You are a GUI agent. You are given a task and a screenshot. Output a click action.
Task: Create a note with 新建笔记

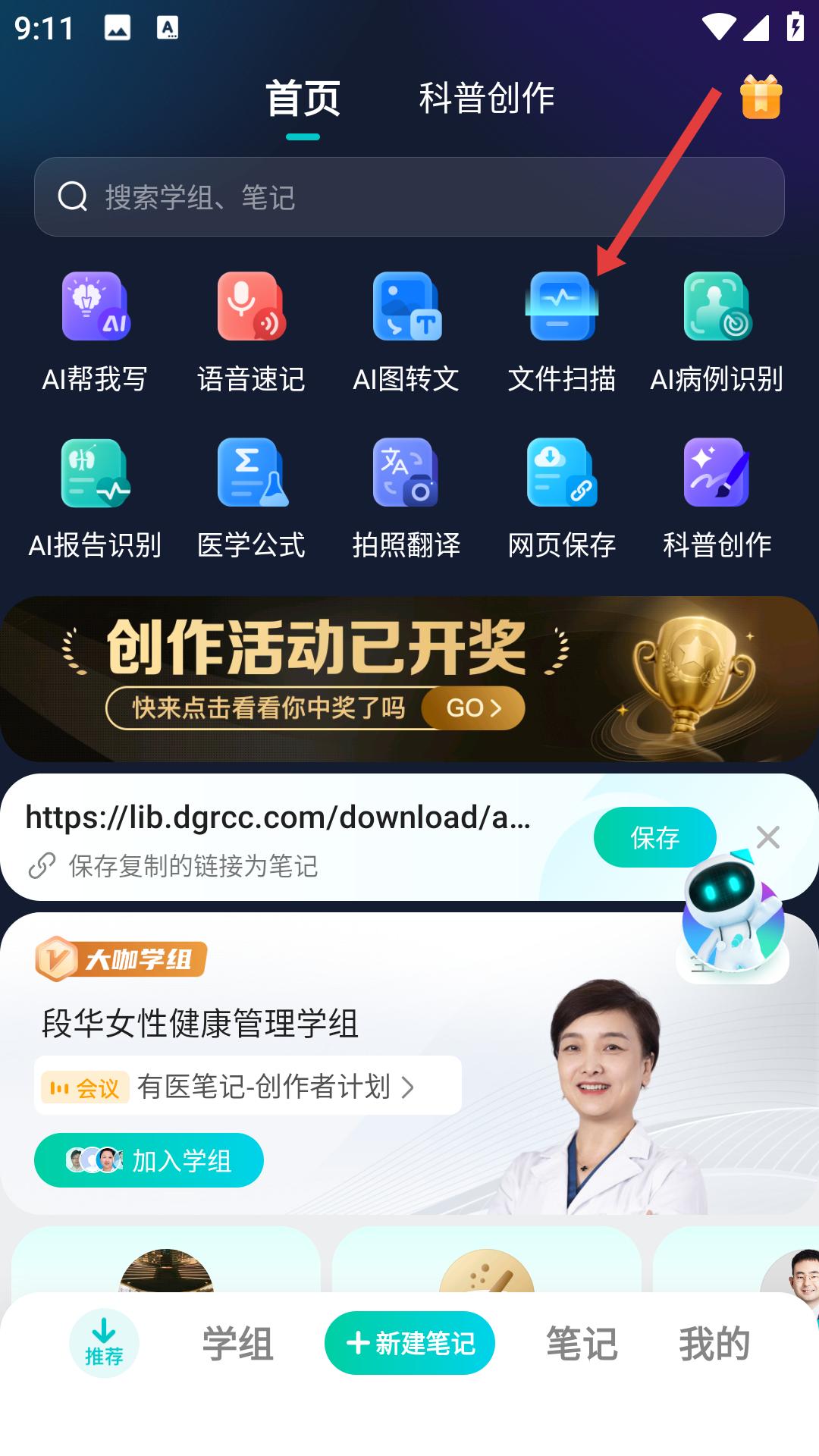409,1343
